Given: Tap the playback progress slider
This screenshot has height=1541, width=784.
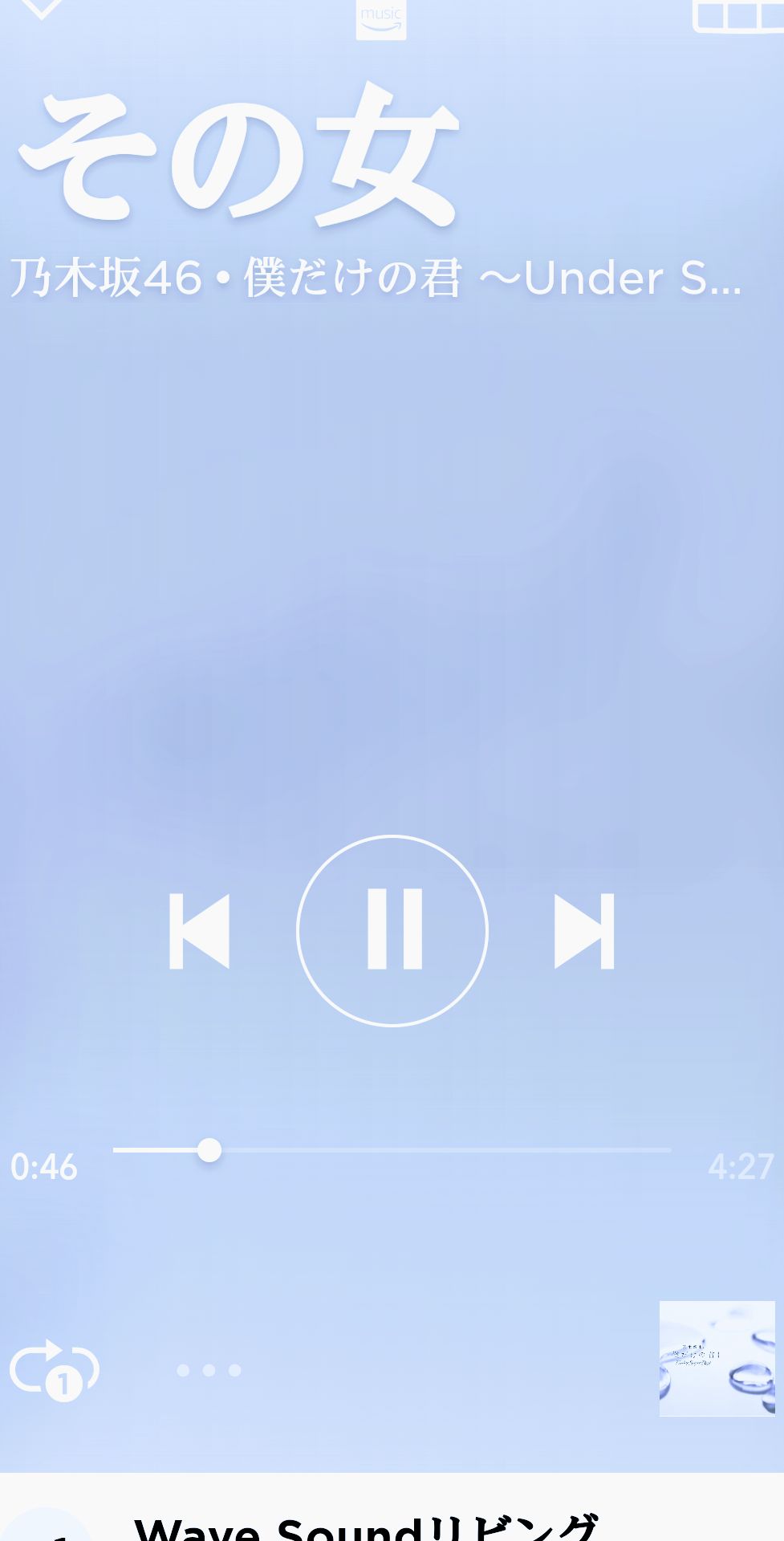Looking at the screenshot, I should click(392, 1150).
